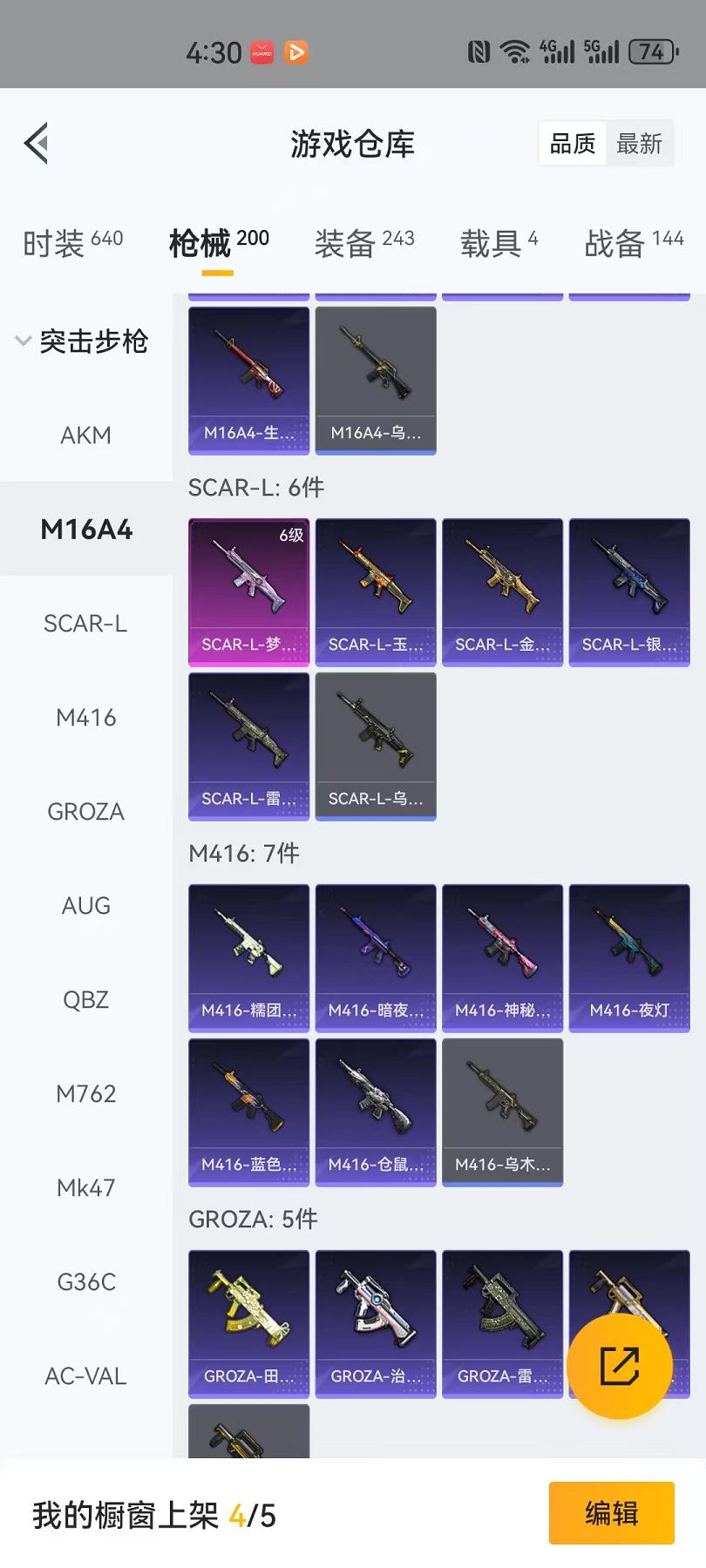This screenshot has height=1568, width=706.
Task: Open the level 6 SCAR-L-梦 skin
Action: 248,591
